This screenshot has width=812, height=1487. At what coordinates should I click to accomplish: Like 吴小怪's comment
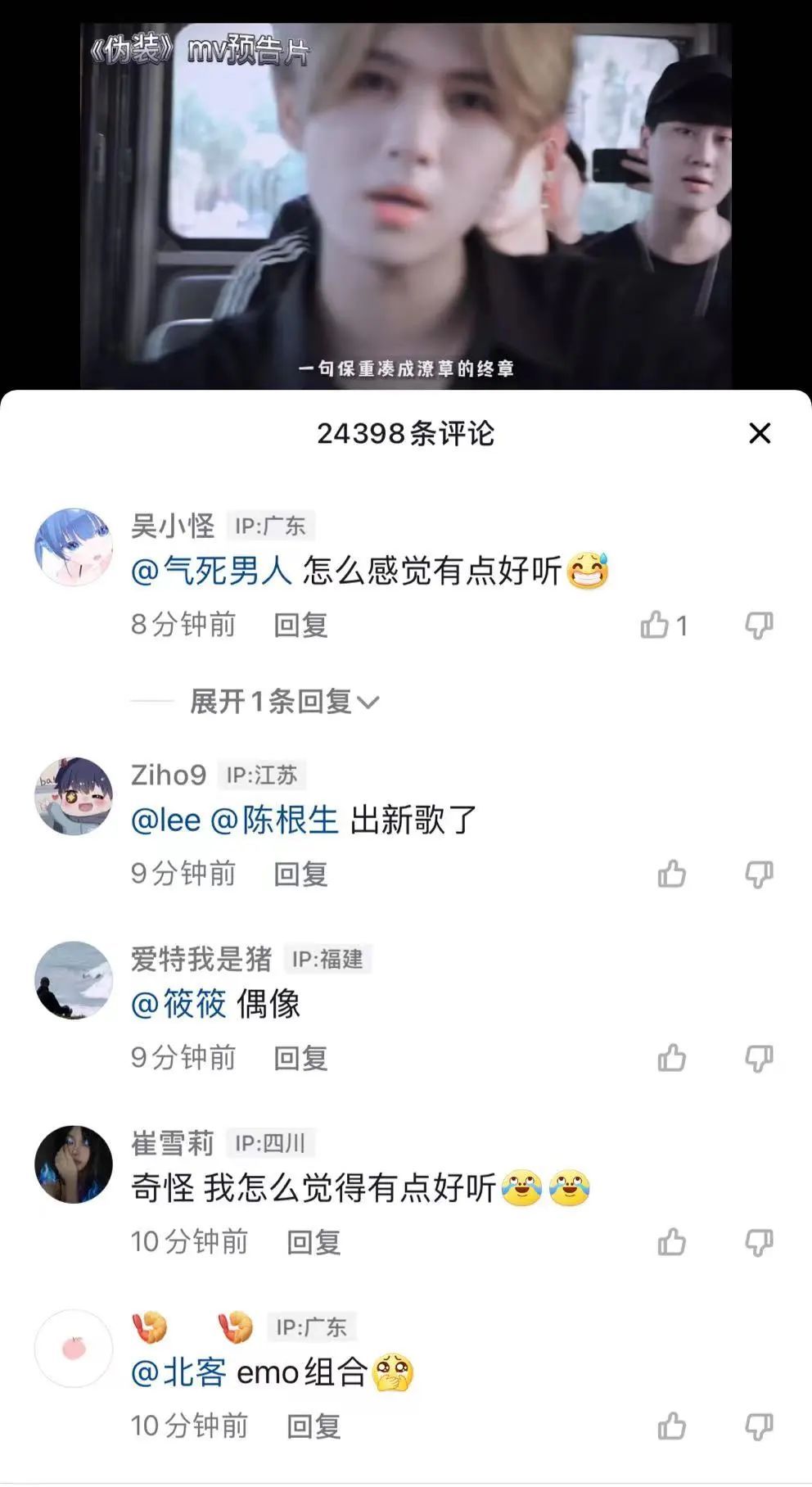click(x=656, y=625)
